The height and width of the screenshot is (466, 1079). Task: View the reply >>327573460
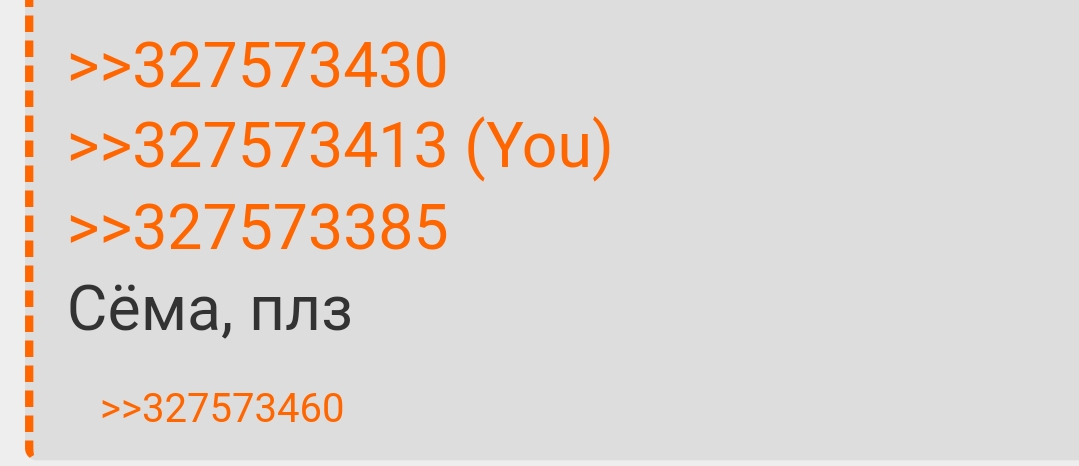pyautogui.click(x=222, y=408)
